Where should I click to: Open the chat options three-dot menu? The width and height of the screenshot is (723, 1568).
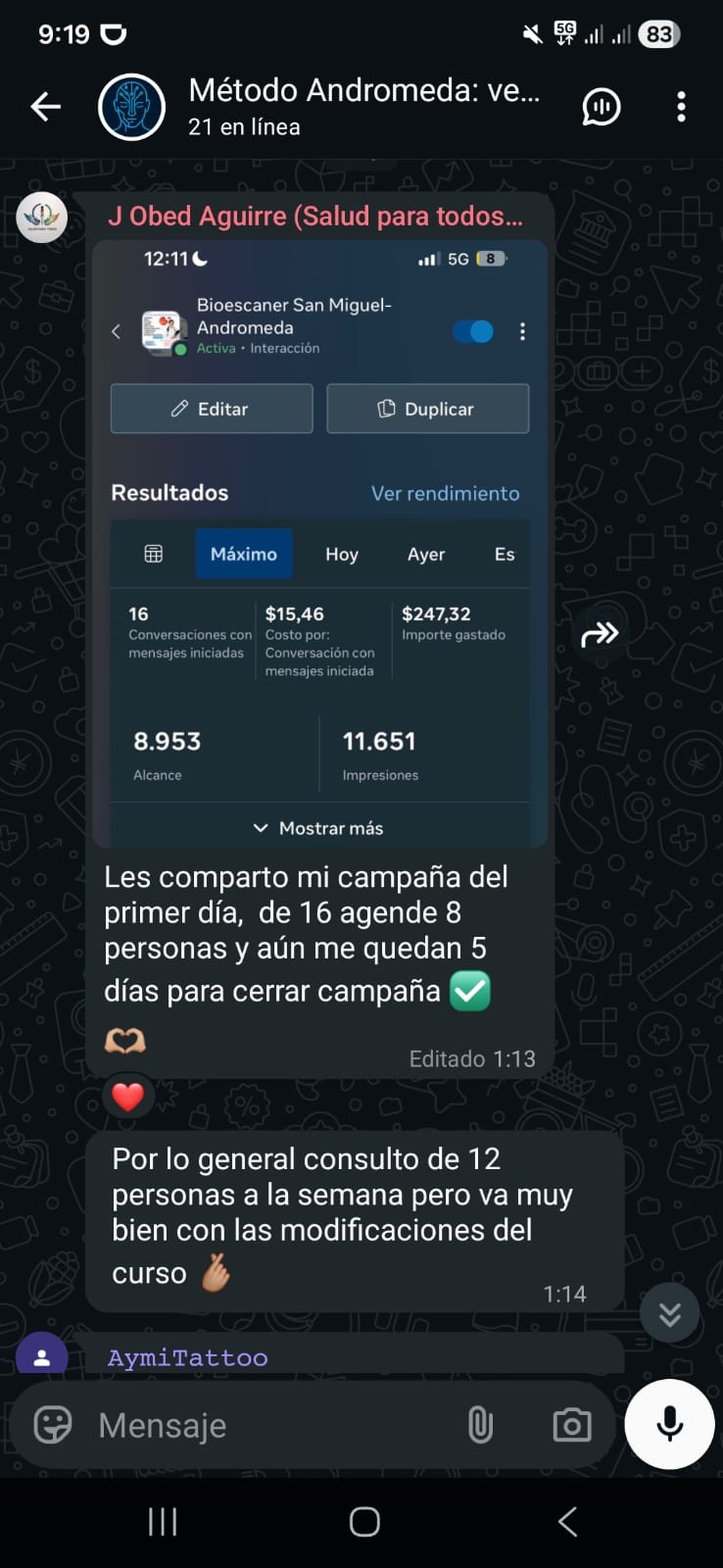pyautogui.click(x=681, y=107)
